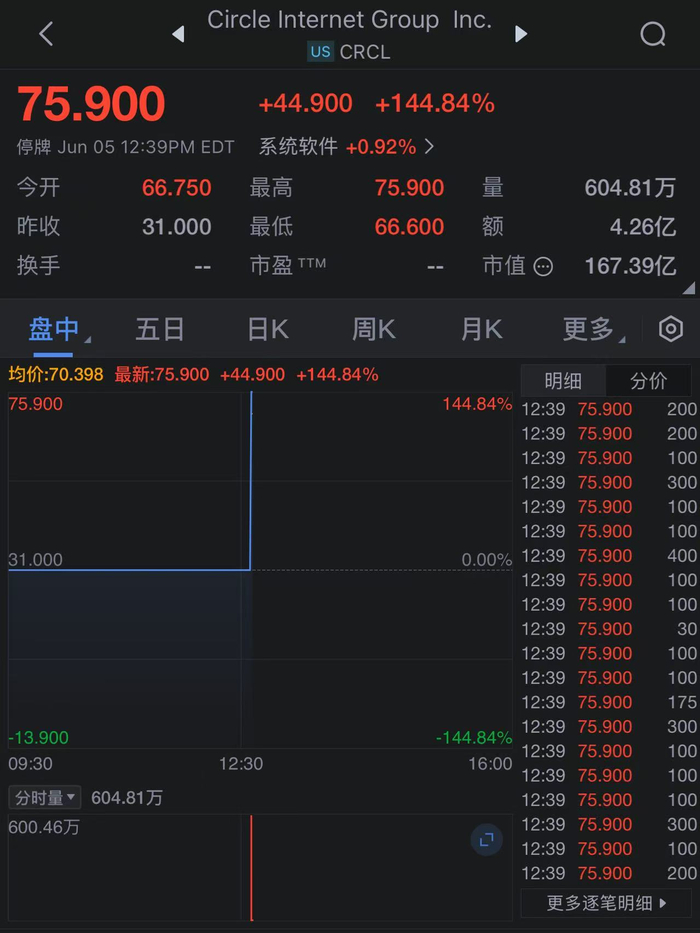Open the 系统软件 sector link
This screenshot has height=933, width=700.
(x=346, y=147)
